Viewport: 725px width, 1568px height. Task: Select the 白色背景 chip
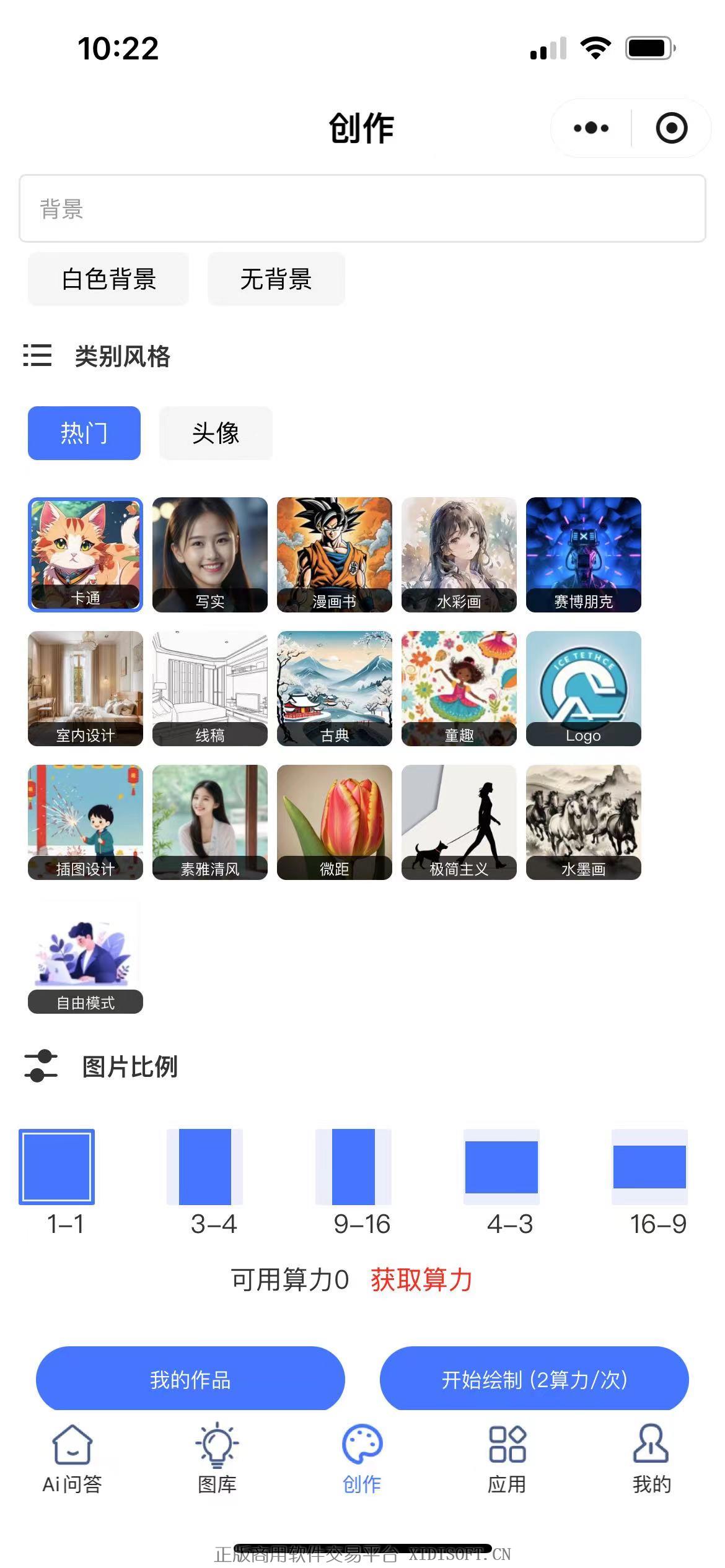(x=108, y=279)
